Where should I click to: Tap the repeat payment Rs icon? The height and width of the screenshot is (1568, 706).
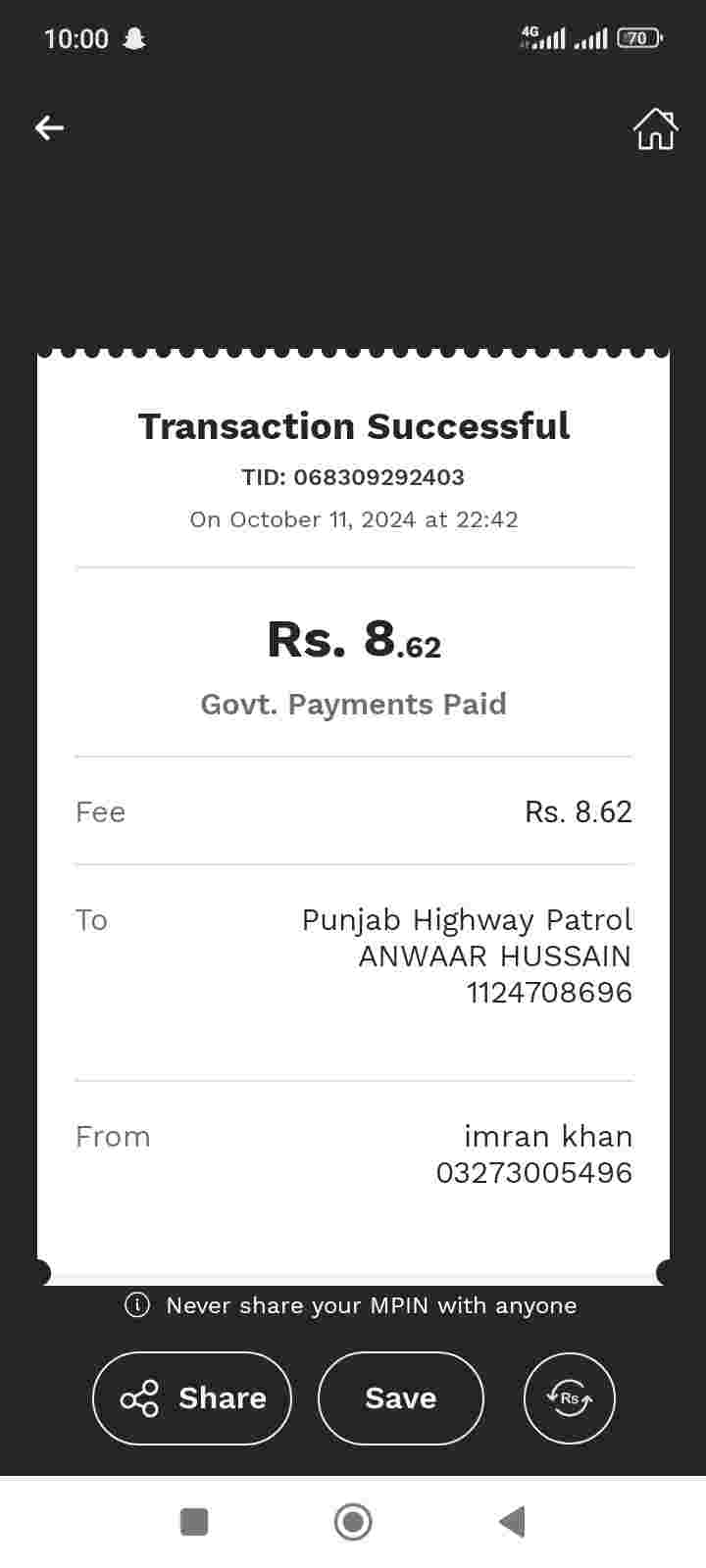pos(570,1397)
